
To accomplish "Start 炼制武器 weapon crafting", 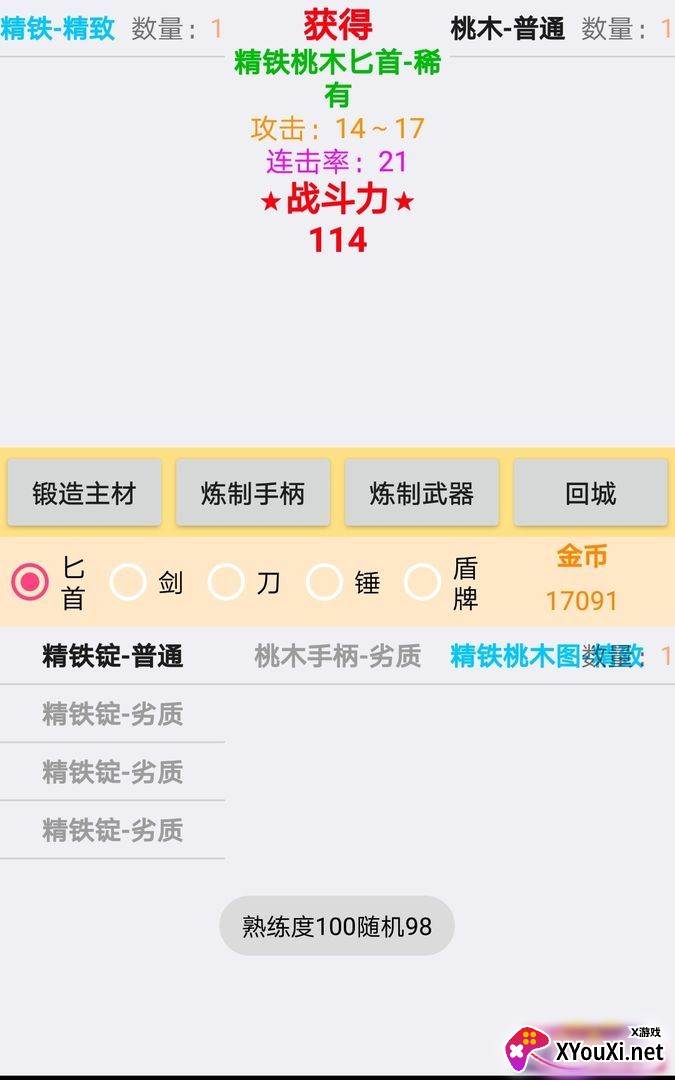I will click(422, 493).
